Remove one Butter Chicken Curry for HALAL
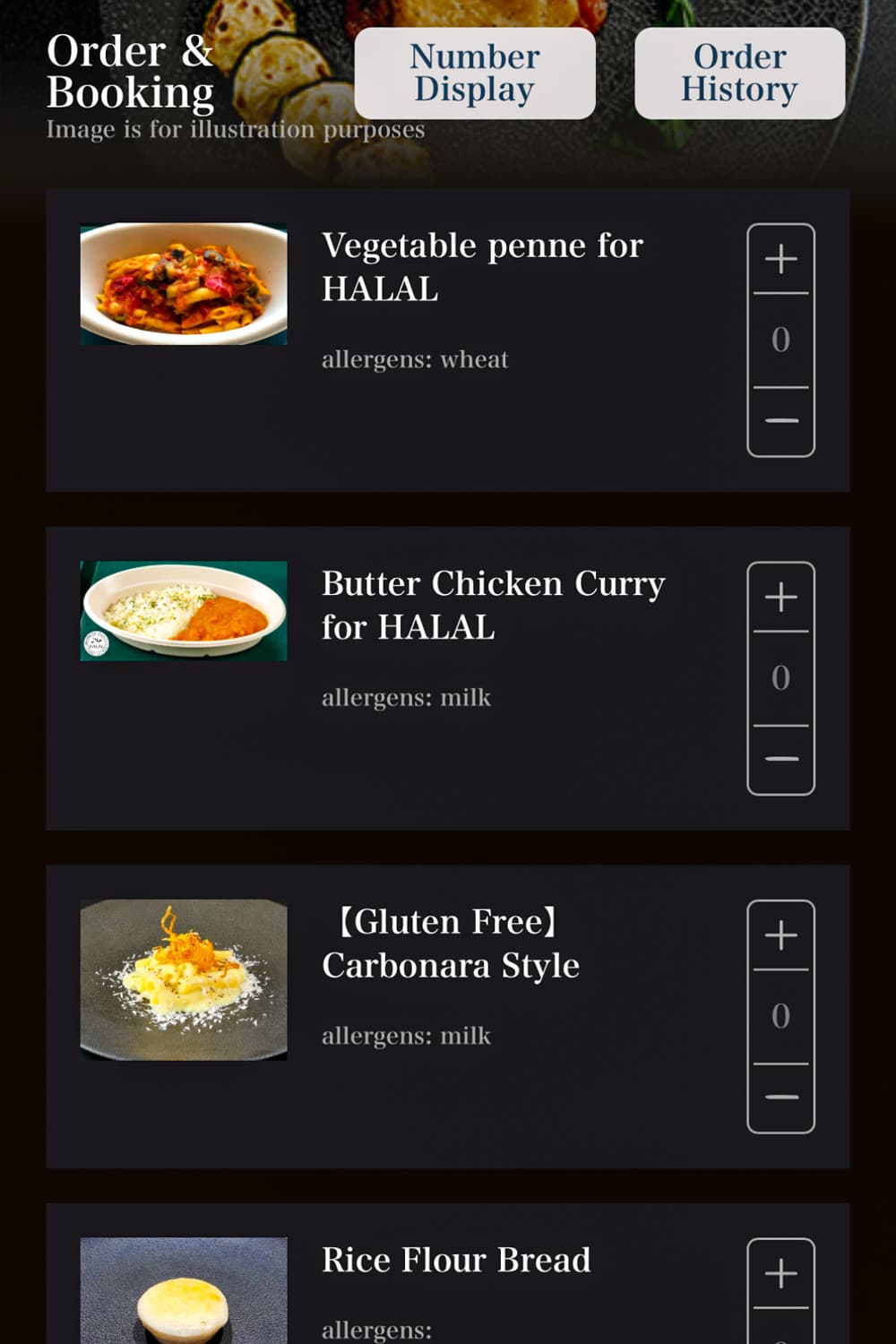 pyautogui.click(x=780, y=759)
